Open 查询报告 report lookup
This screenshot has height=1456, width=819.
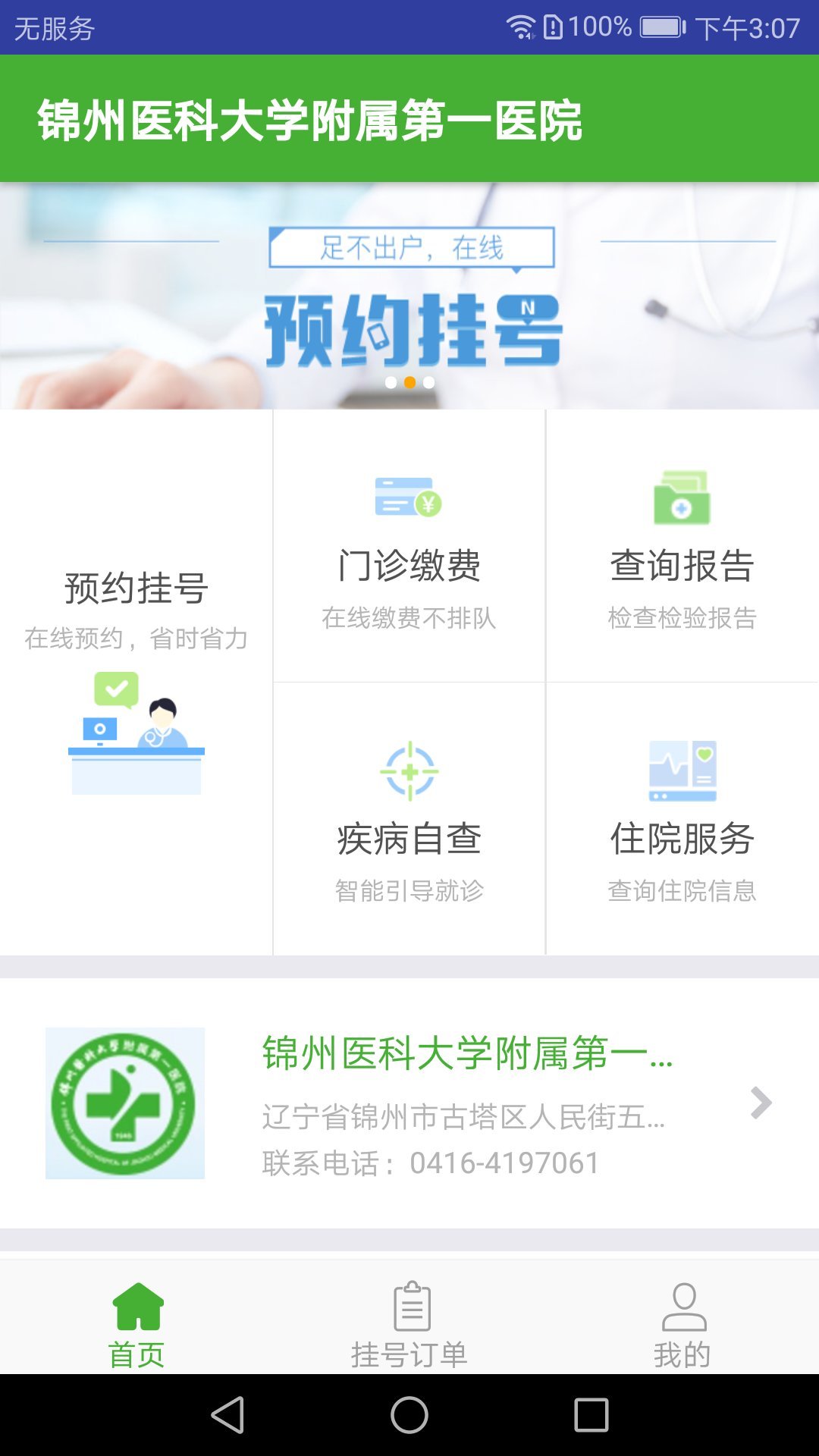pyautogui.click(x=682, y=546)
